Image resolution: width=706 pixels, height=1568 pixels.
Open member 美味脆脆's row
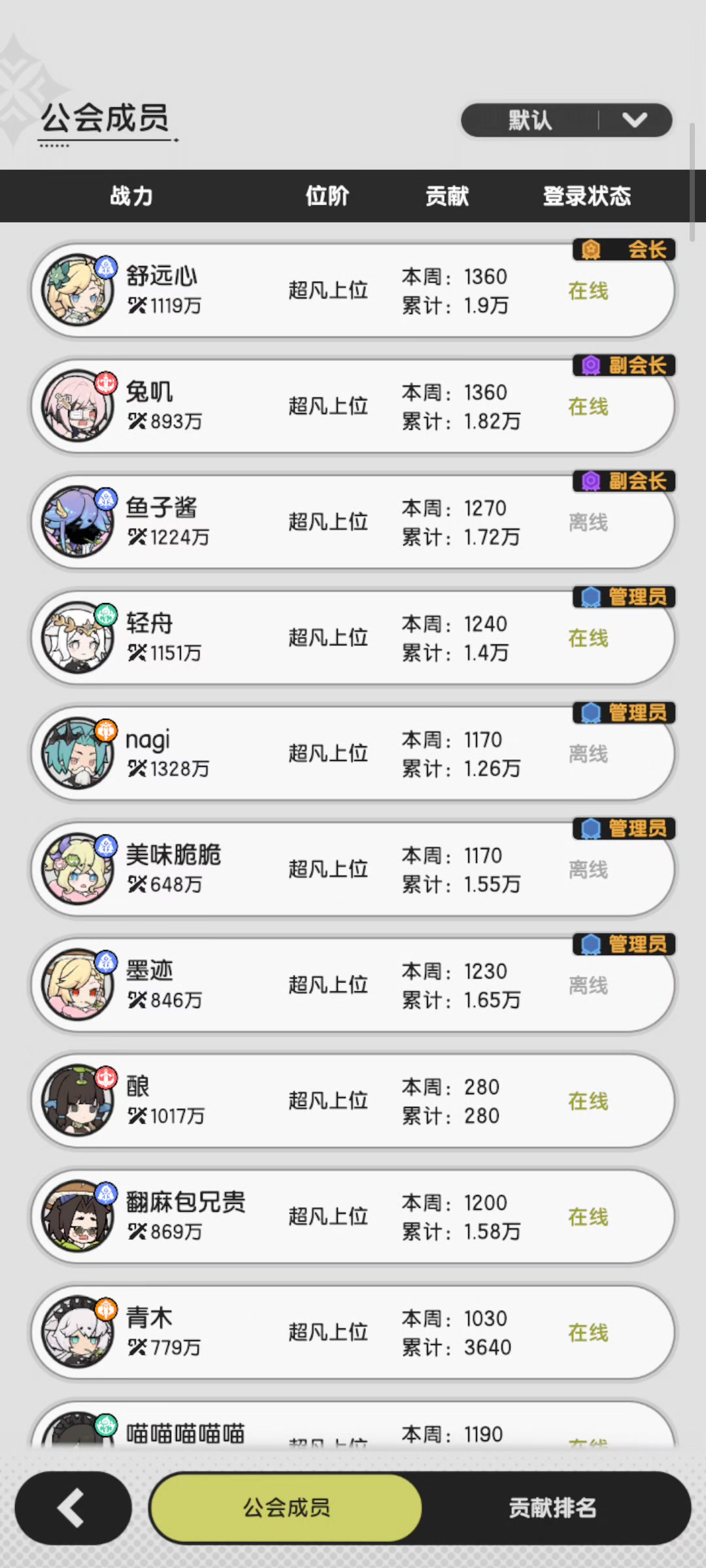[353, 869]
